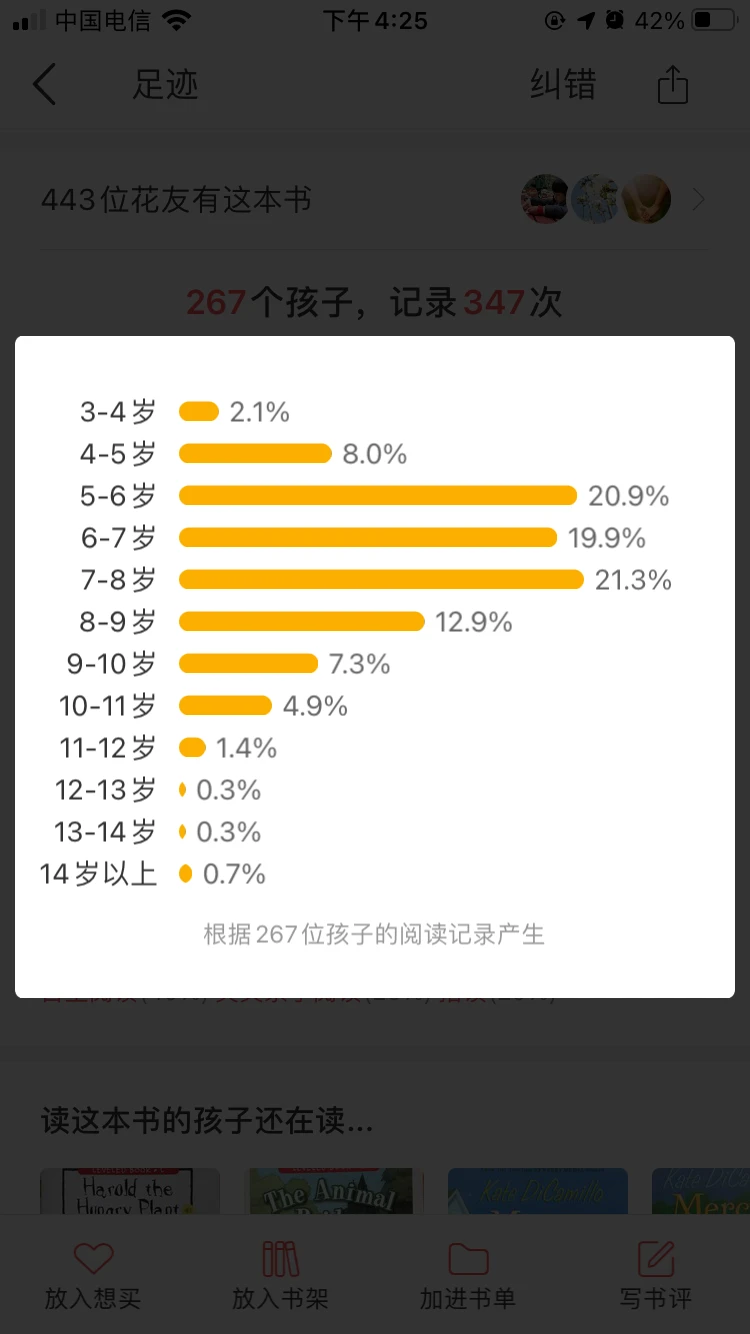Tap 纠错 to report an error
The width and height of the screenshot is (750, 1334).
click(x=563, y=85)
